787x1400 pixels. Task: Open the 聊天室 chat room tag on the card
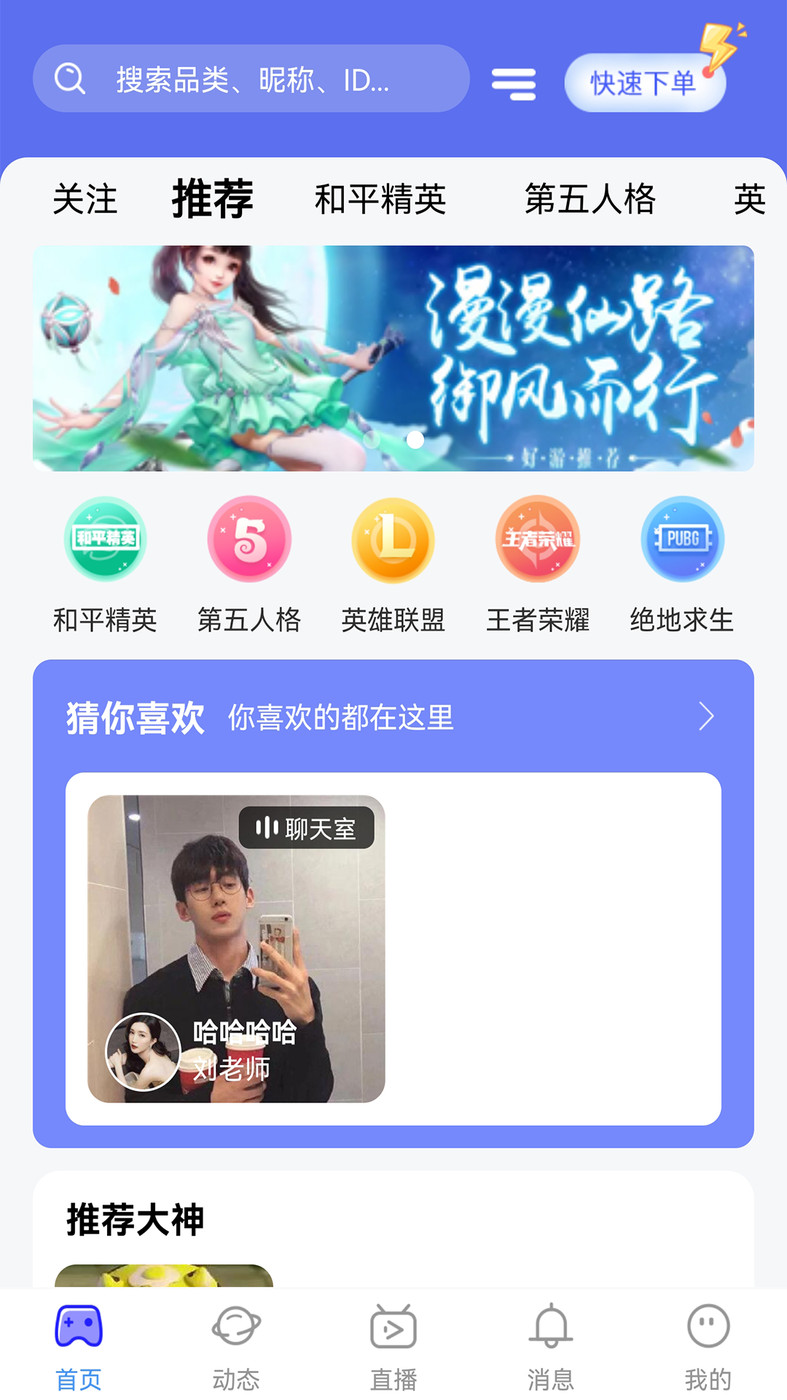pos(307,827)
